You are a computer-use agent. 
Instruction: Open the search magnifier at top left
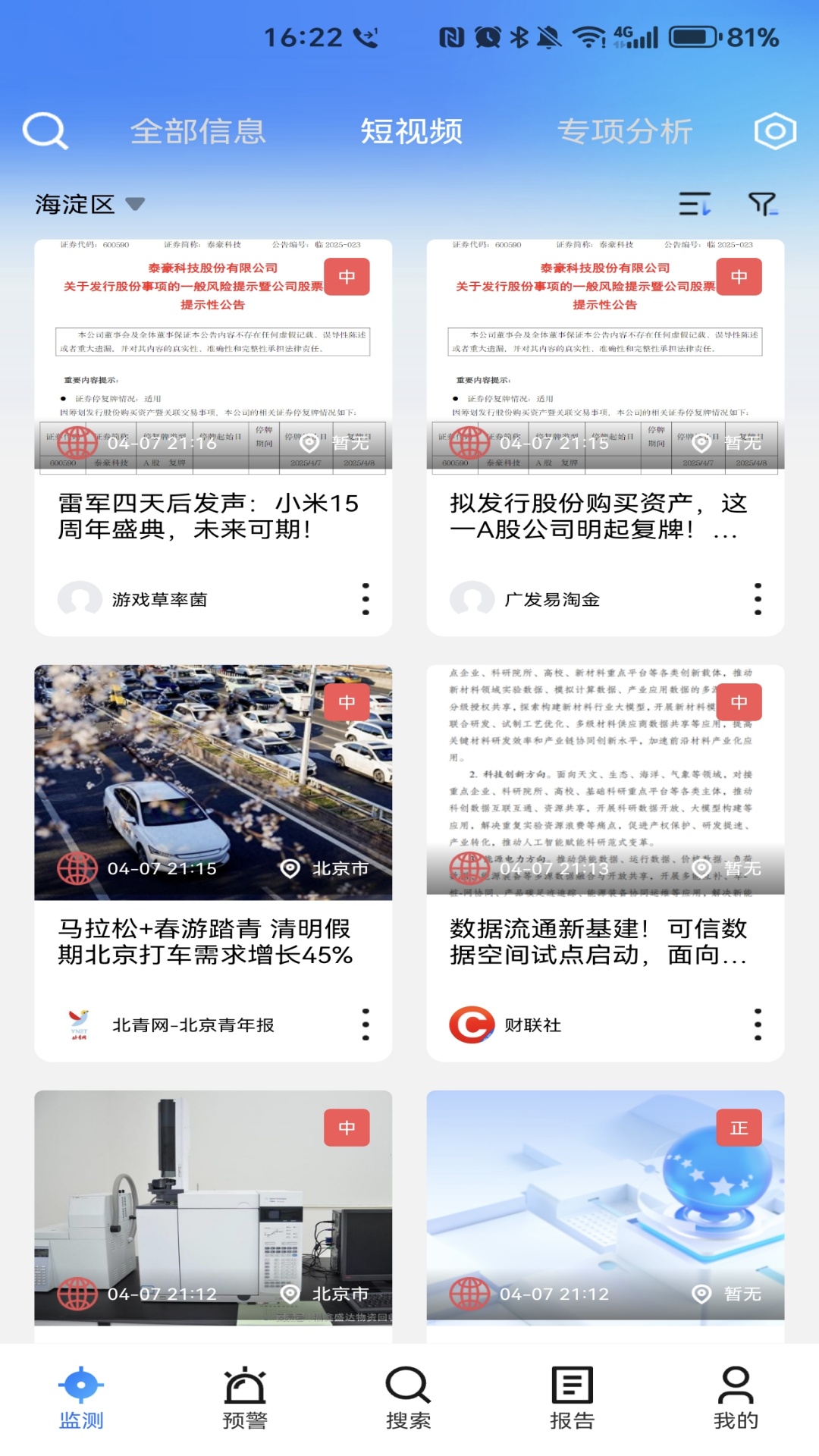coord(45,129)
